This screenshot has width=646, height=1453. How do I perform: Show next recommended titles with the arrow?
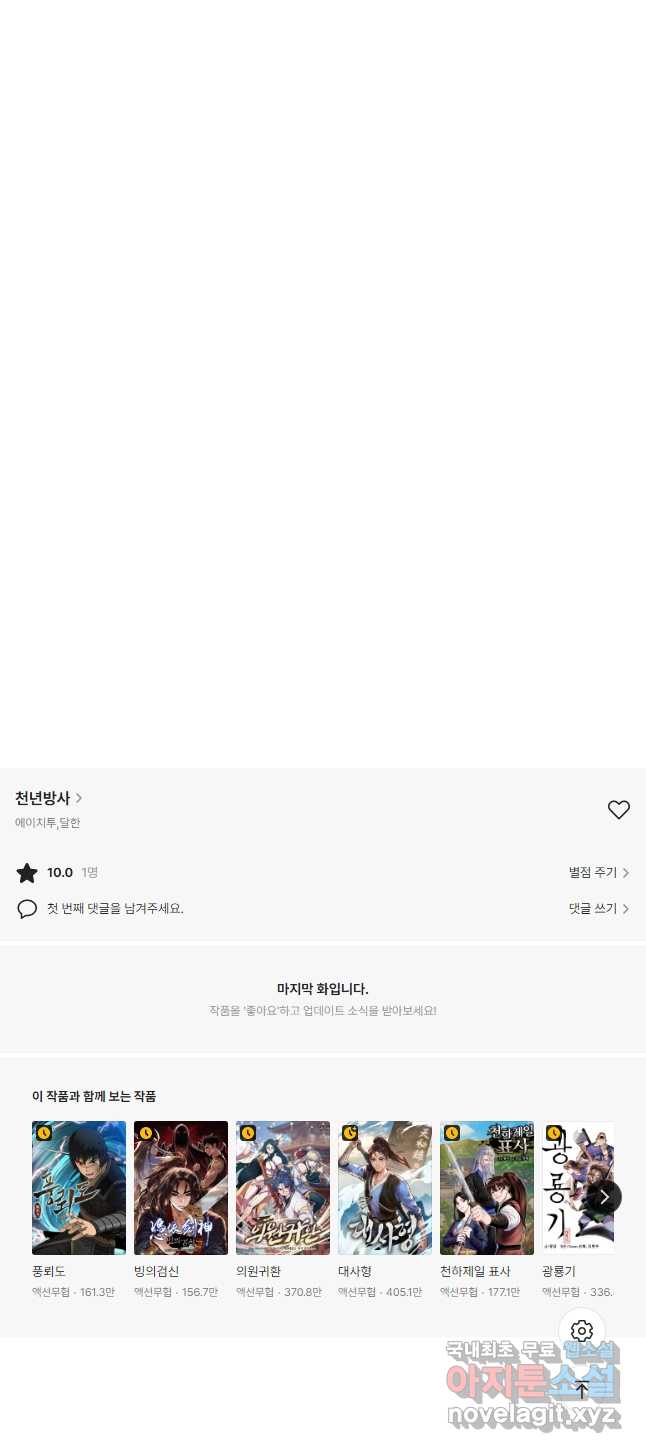[x=604, y=1197]
